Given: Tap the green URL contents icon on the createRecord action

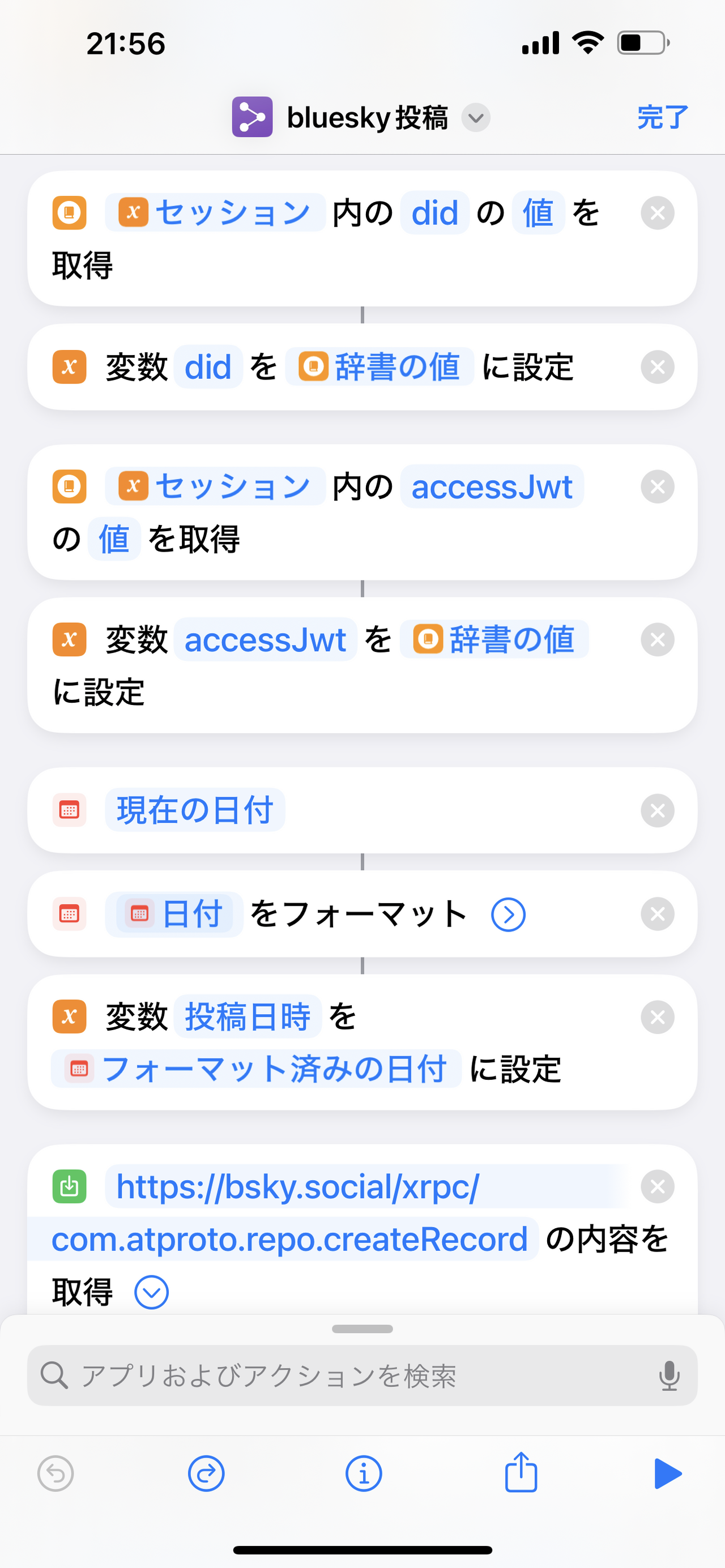Looking at the screenshot, I should click(69, 1186).
